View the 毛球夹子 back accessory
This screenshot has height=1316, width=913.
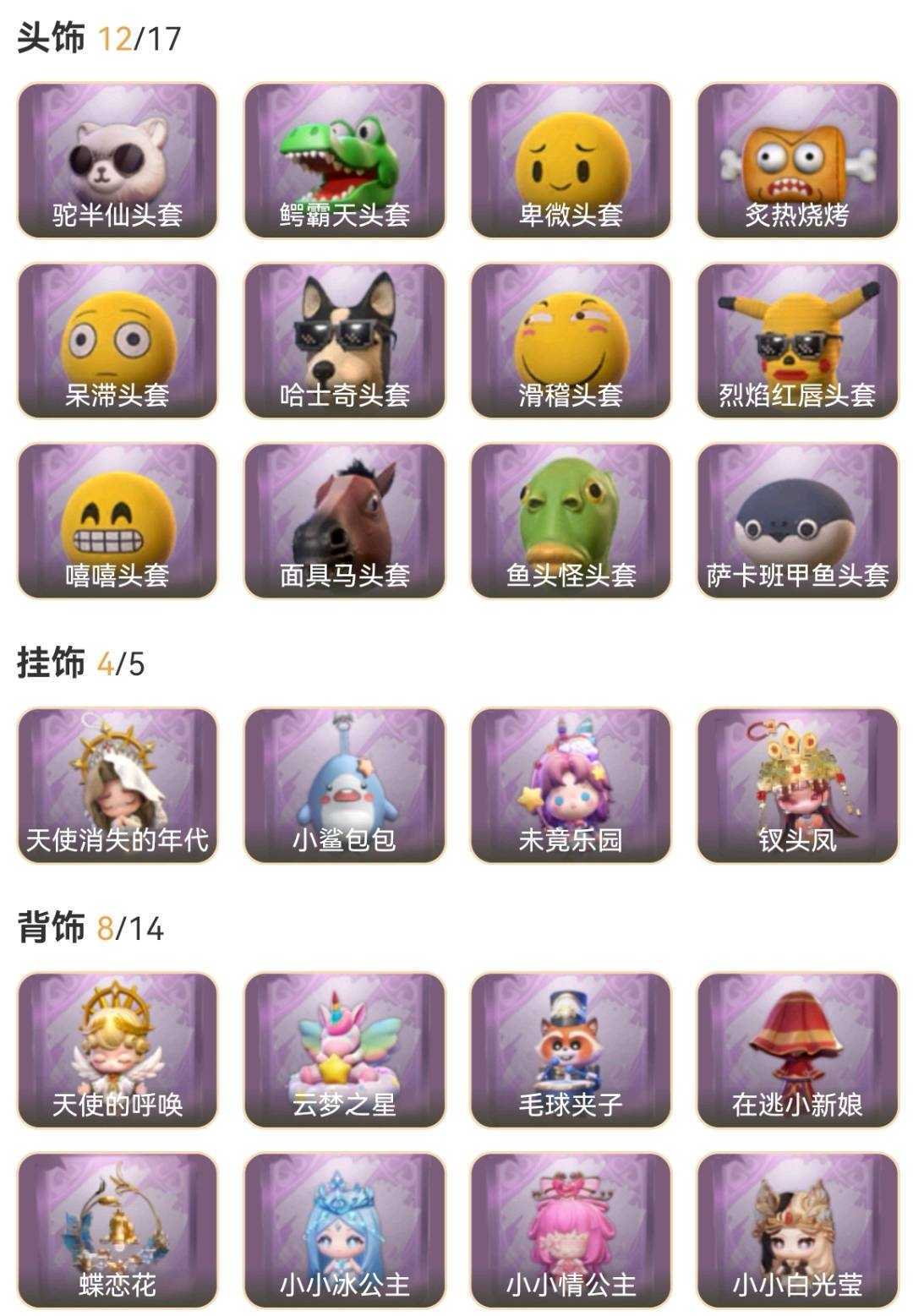pyautogui.click(x=571, y=1050)
